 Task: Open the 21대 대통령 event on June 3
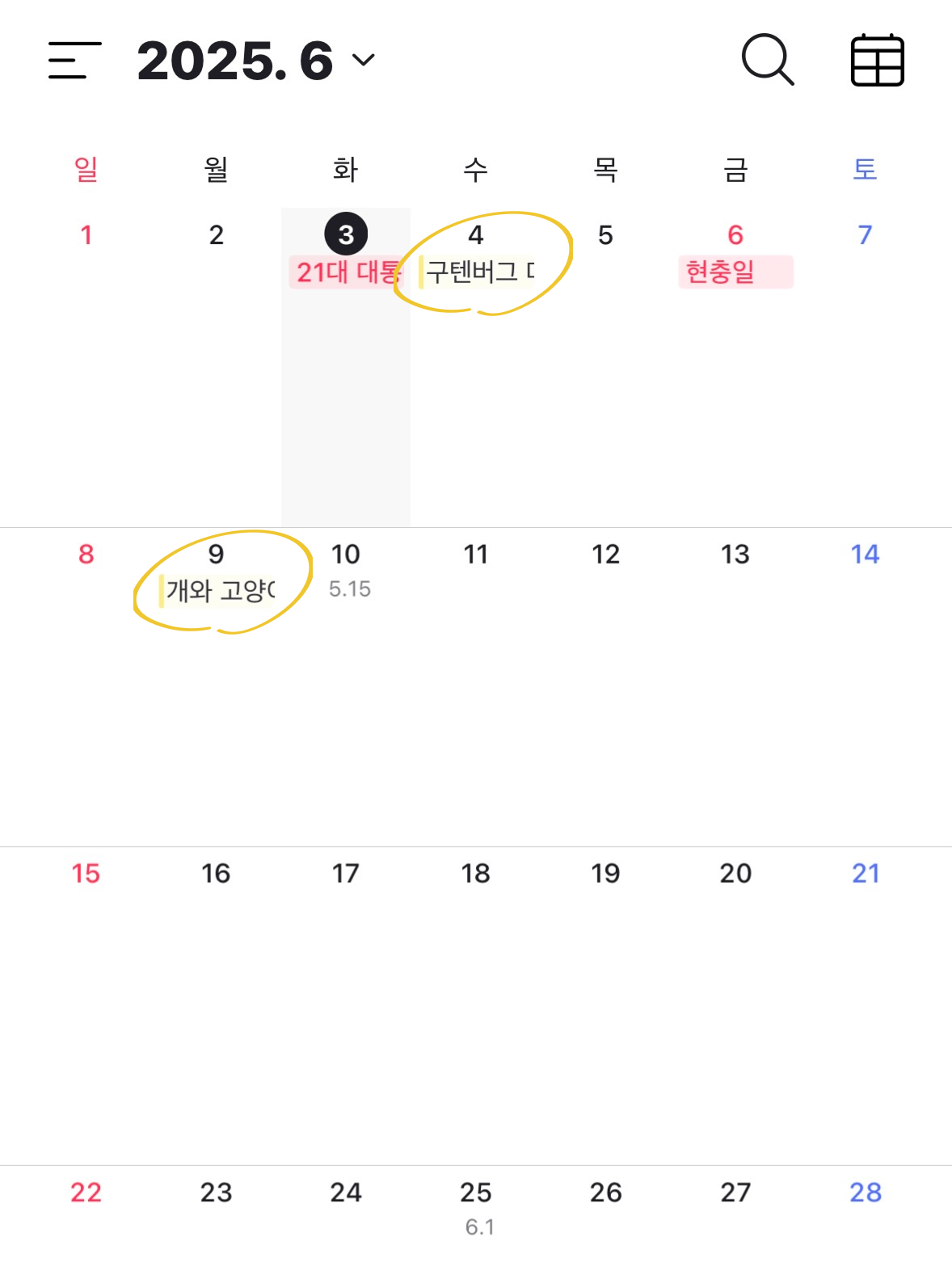346,272
